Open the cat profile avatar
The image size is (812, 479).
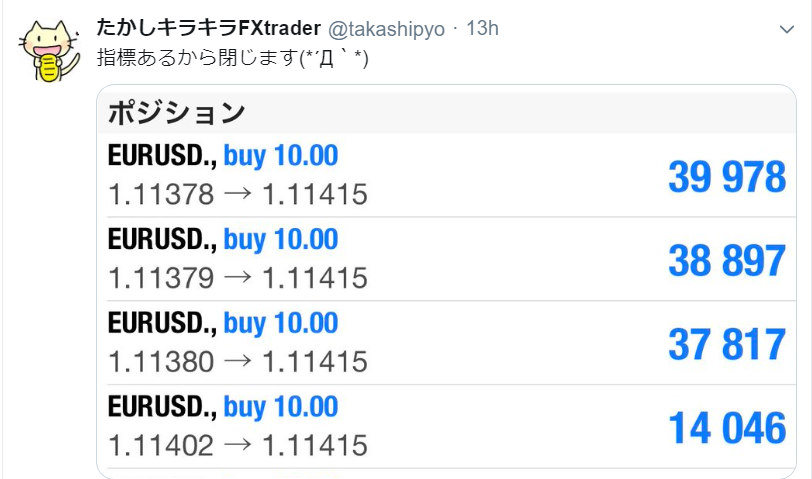click(49, 52)
